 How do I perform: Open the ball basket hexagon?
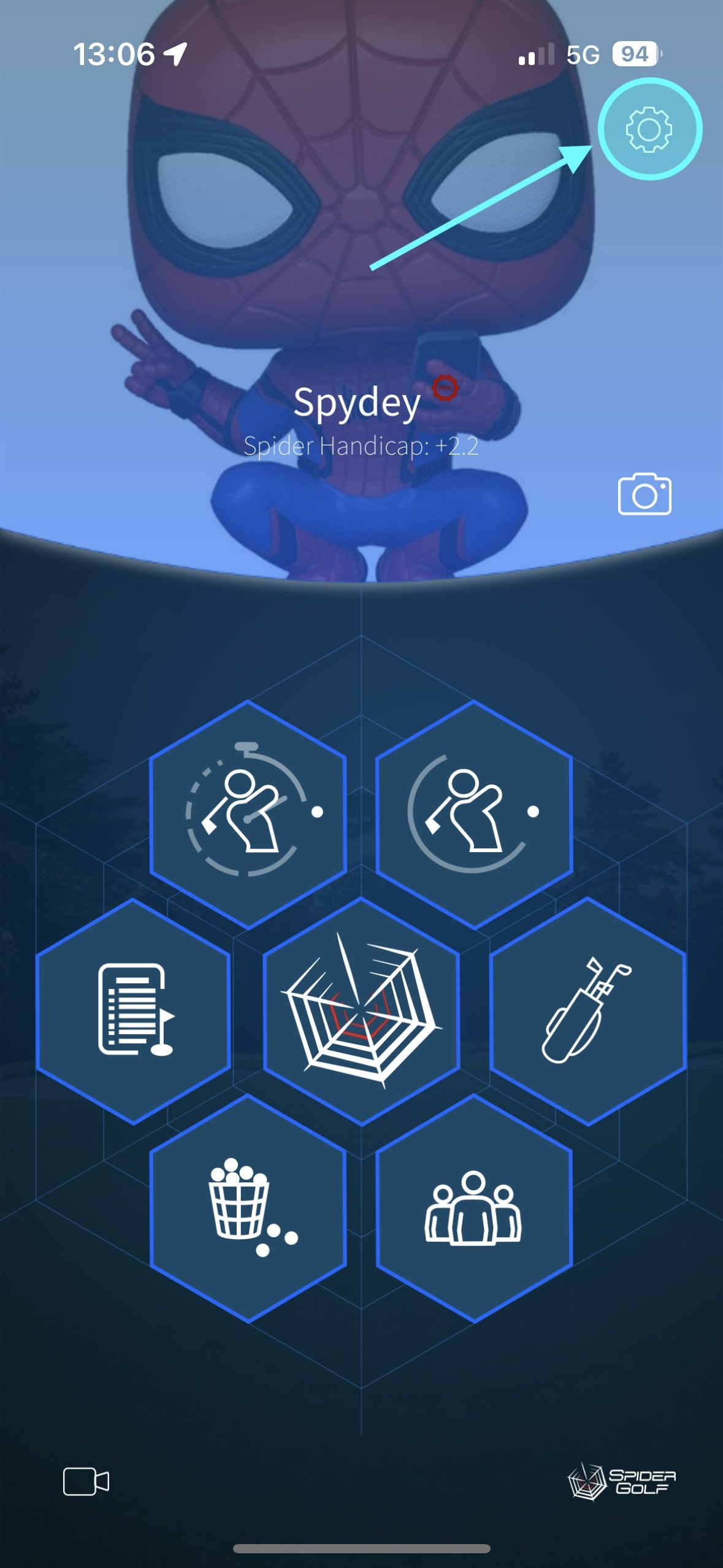pyautogui.click(x=248, y=1209)
